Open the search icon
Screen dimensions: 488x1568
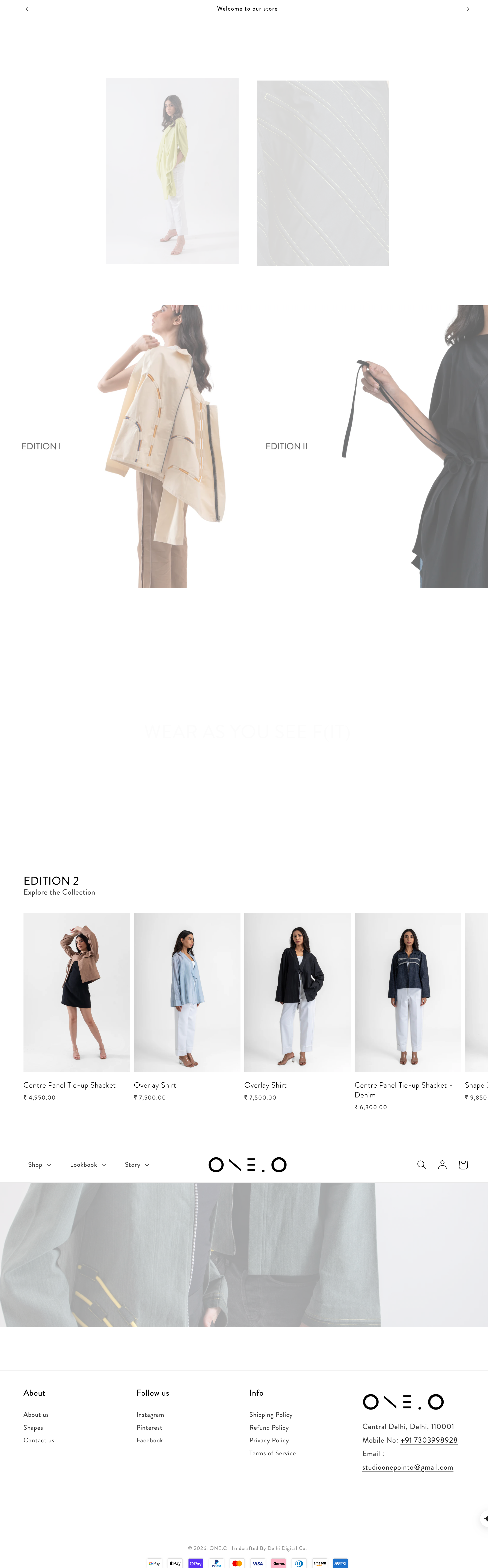(x=421, y=1164)
